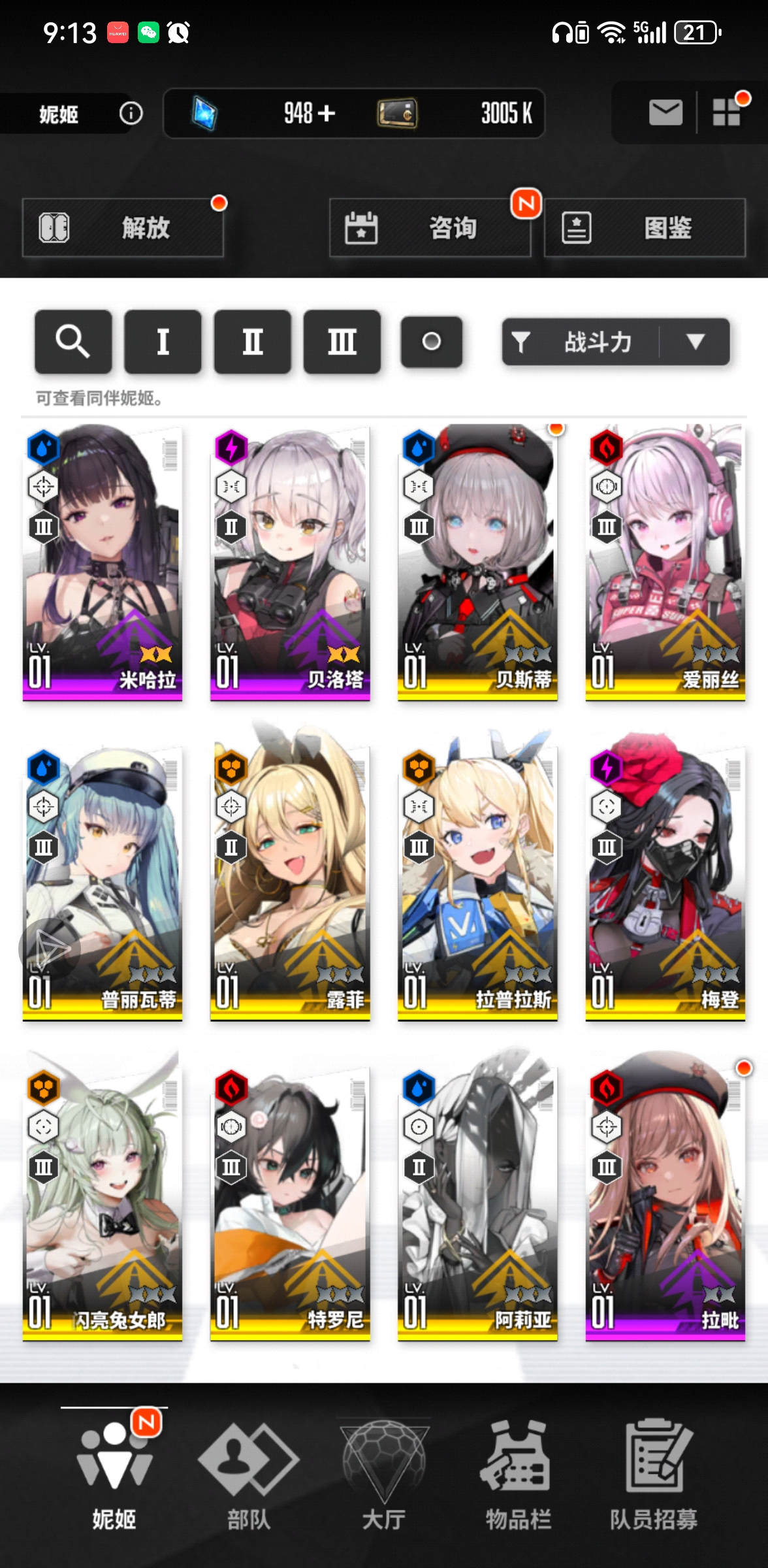Image resolution: width=768 pixels, height=1568 pixels.
Task: Filter by burst II
Action: (252, 342)
